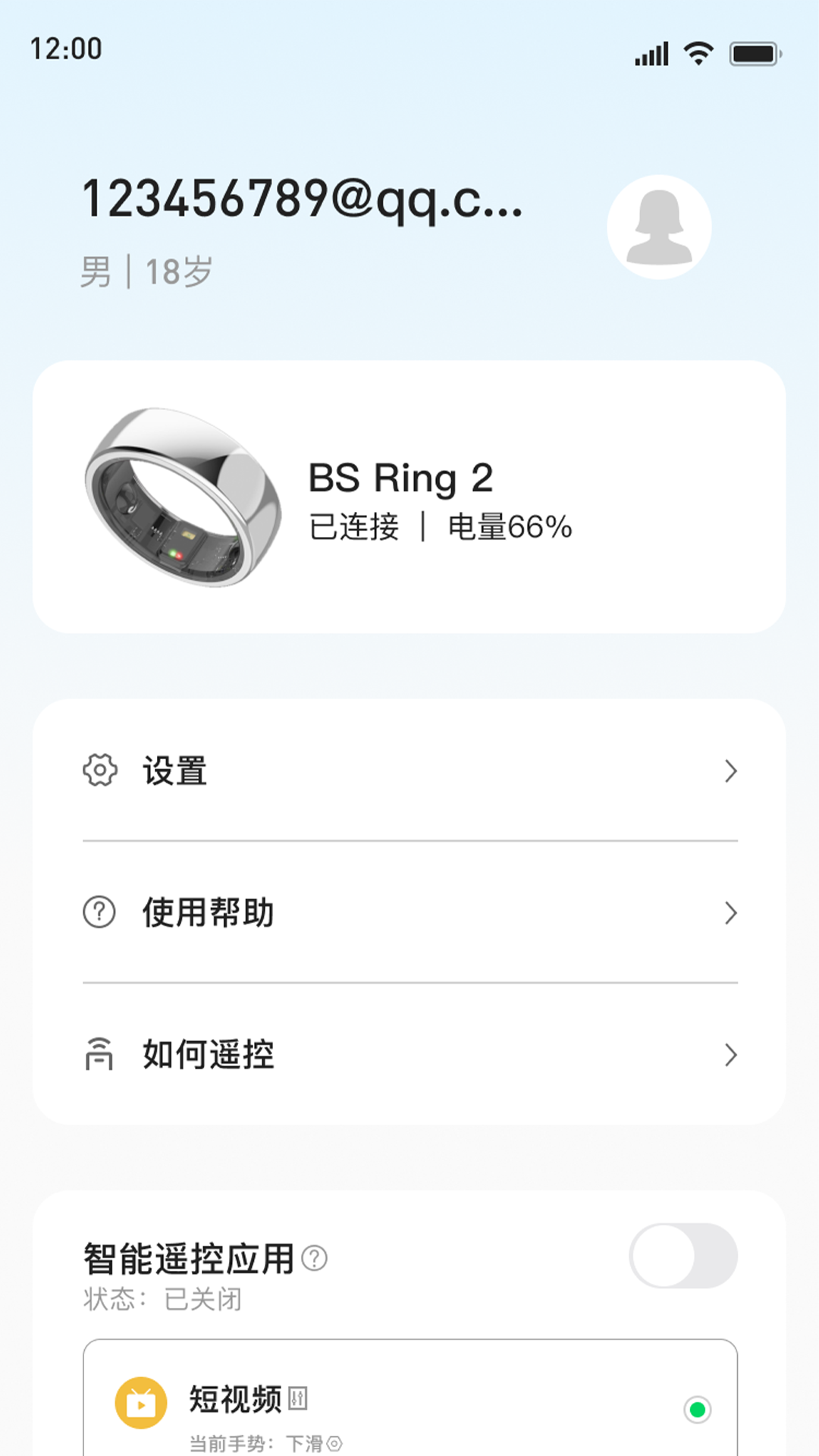Select the 使用帮助 menu entry
Viewport: 819px width, 1456px height.
point(208,912)
